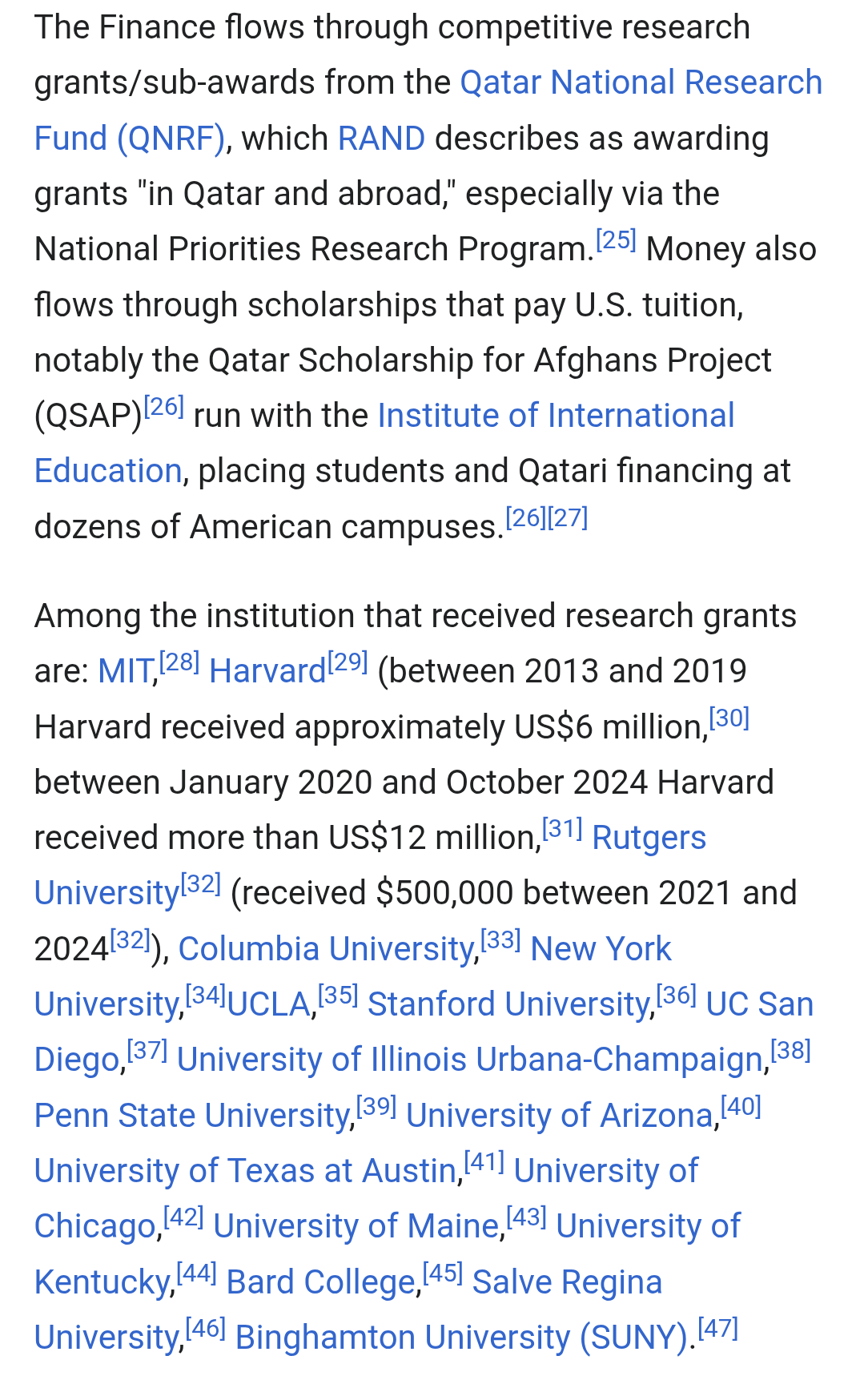
Task: Follow the RAND link
Action: coord(381,139)
